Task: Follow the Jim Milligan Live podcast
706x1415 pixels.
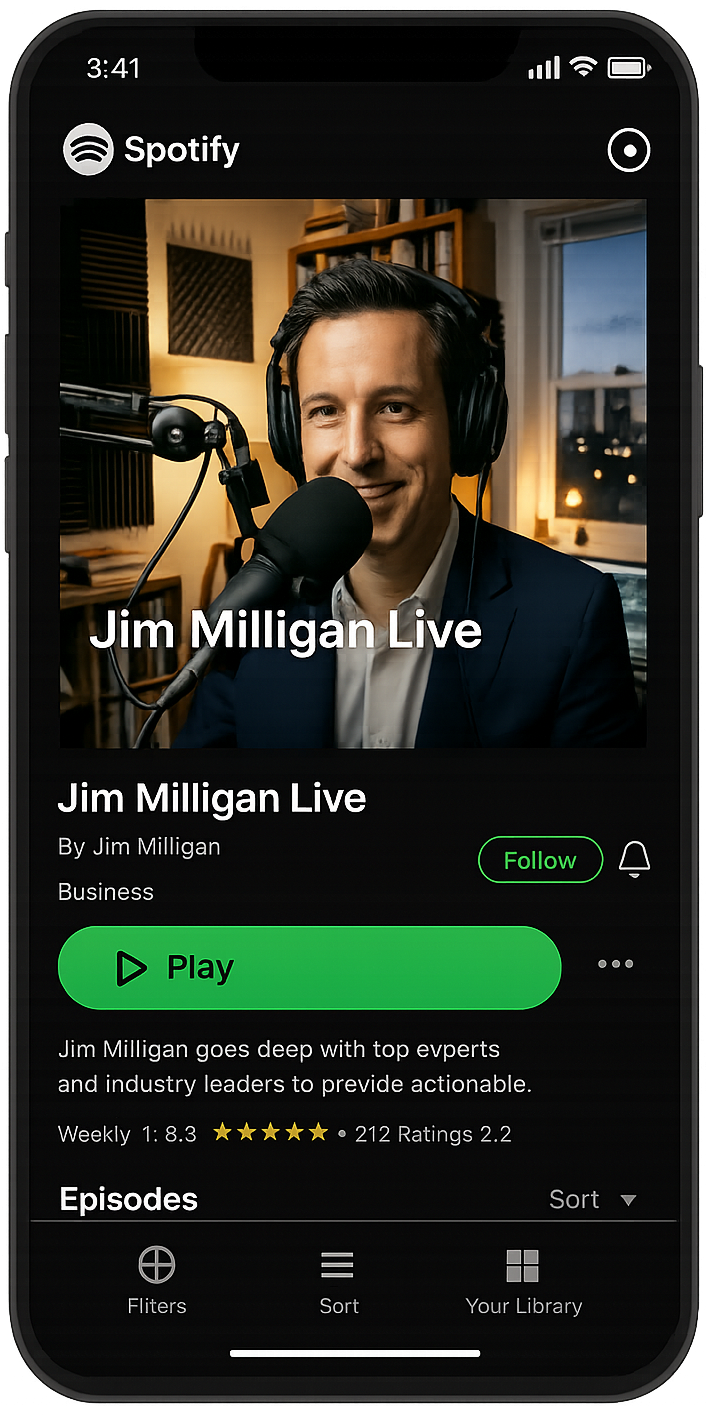Action: (540, 860)
